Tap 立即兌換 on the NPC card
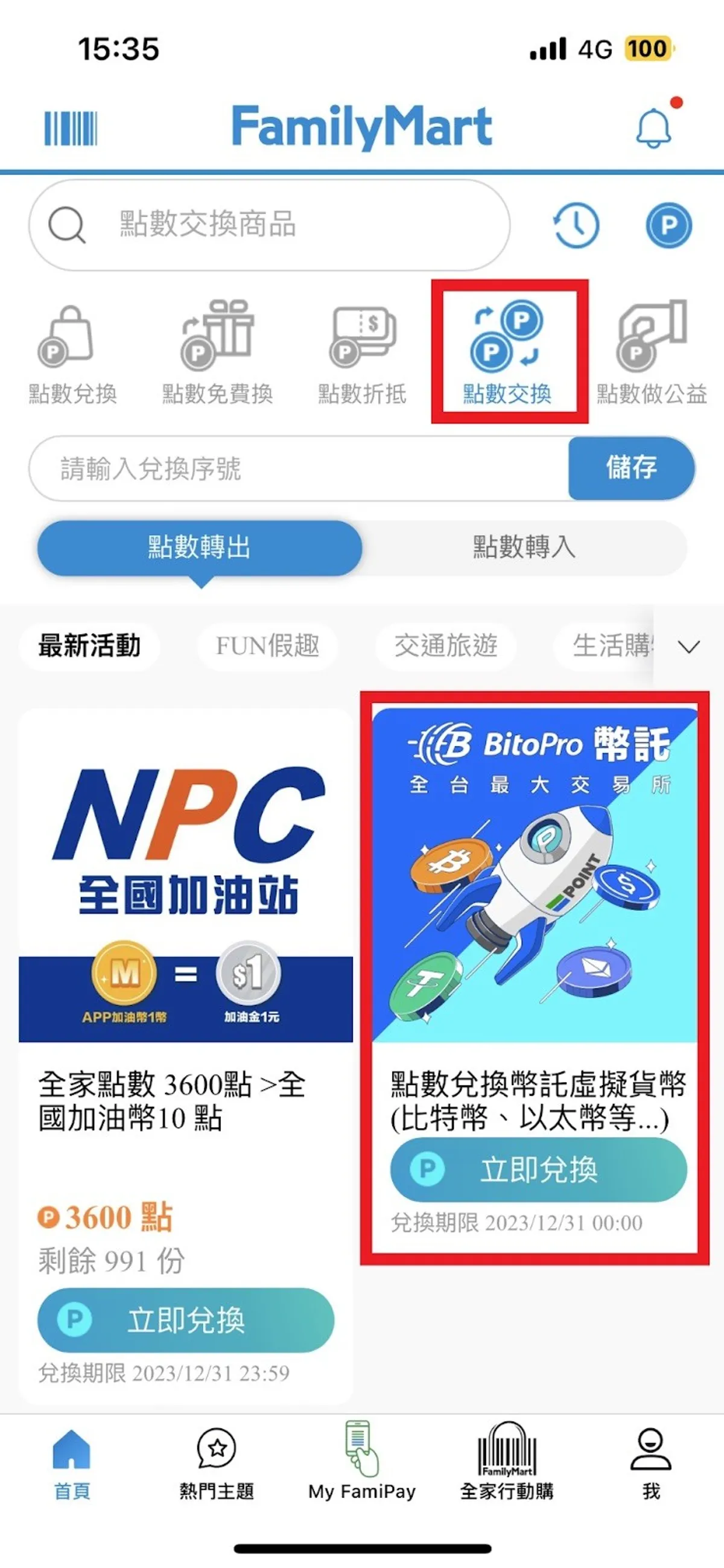This screenshot has height=1568, width=724. (186, 1321)
